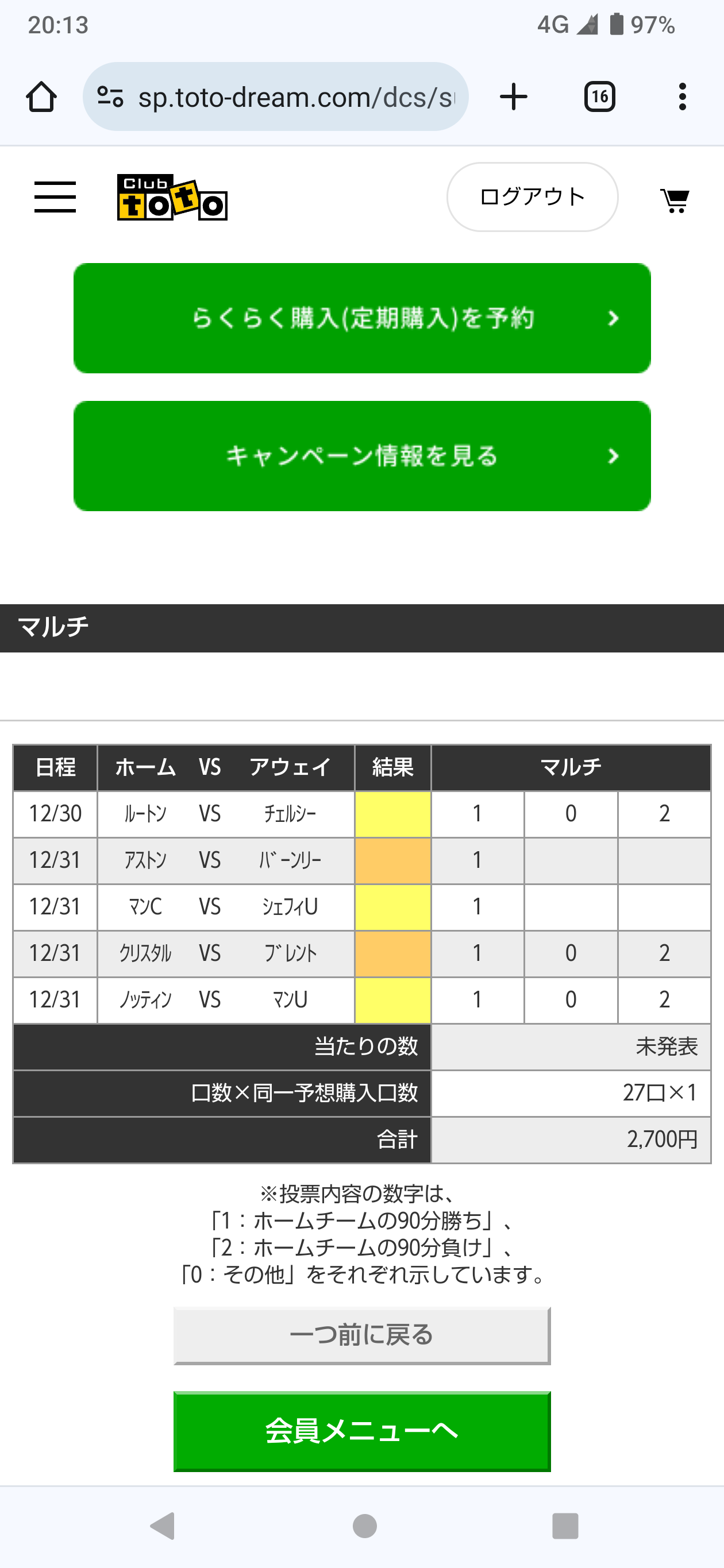
Task: Open a new browser tab
Action: tap(513, 97)
